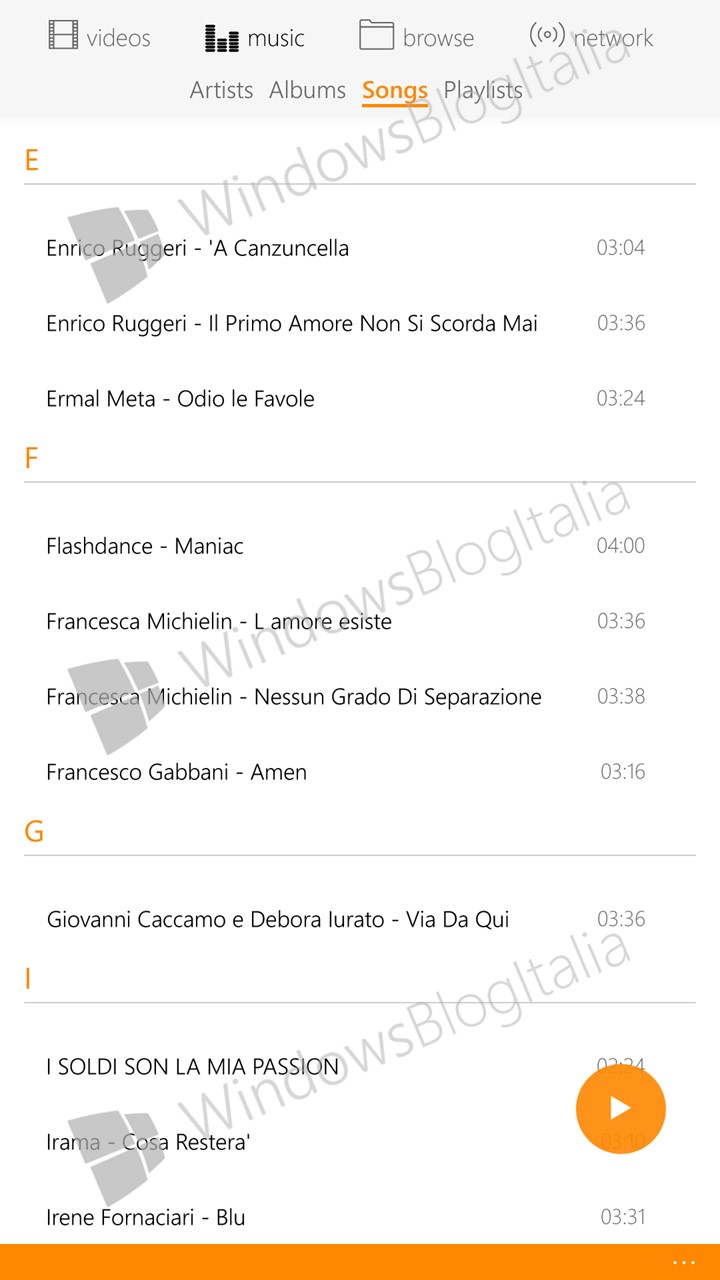Viewport: 720px width, 1280px height.
Task: Play Il Primo Amore Non Si Scorda Mai
Action: tap(346, 323)
